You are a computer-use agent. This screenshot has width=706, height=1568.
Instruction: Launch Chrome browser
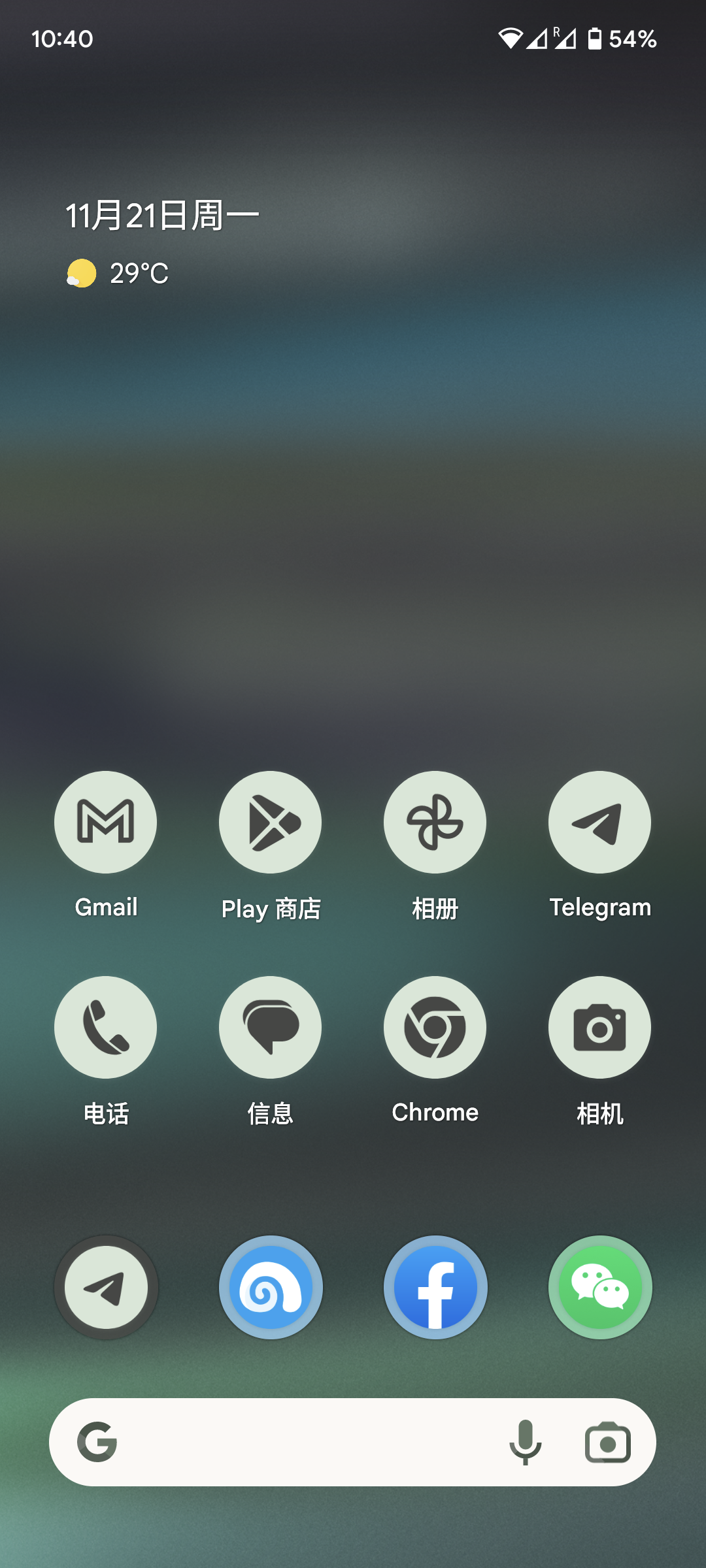click(x=435, y=1027)
